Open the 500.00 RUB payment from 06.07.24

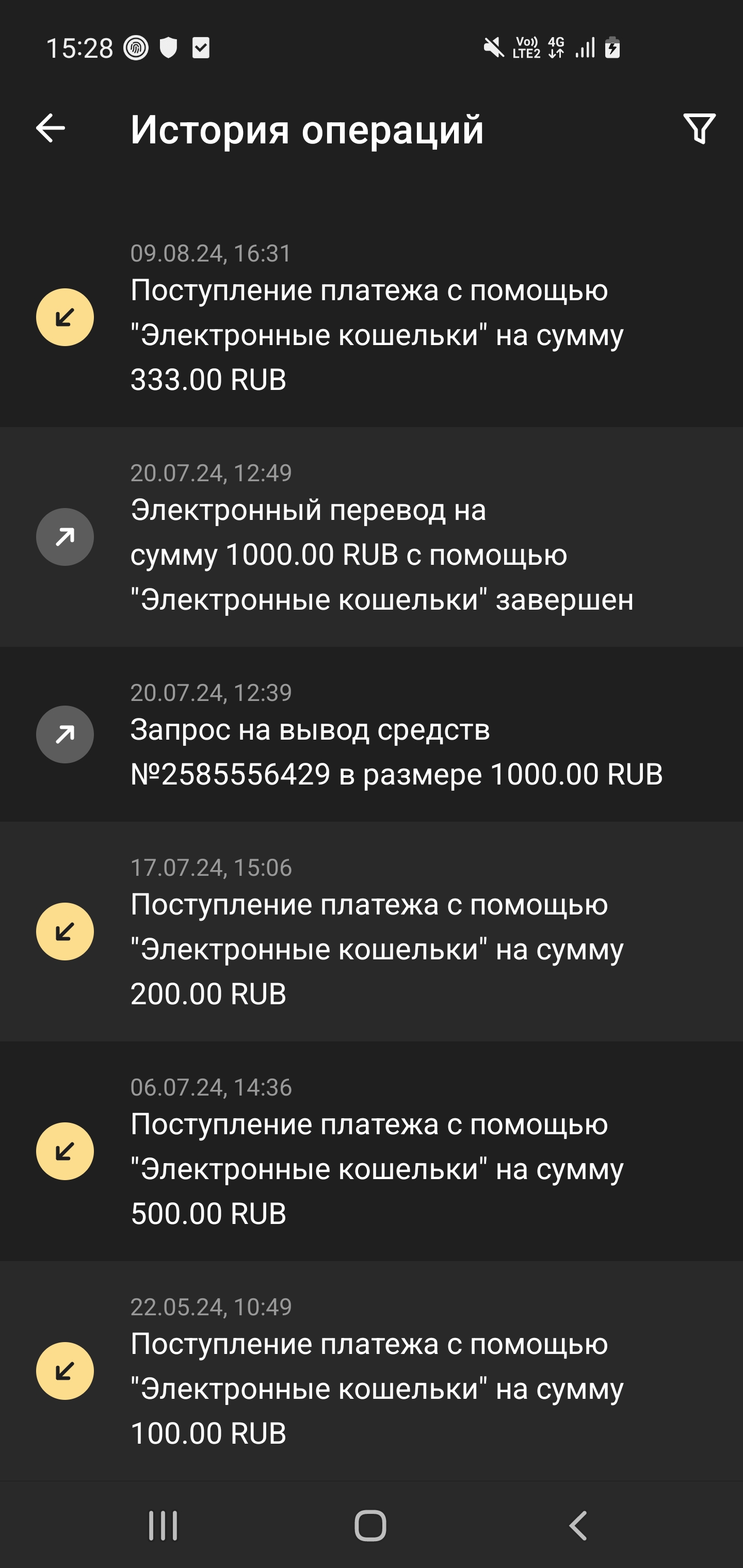tap(372, 1152)
